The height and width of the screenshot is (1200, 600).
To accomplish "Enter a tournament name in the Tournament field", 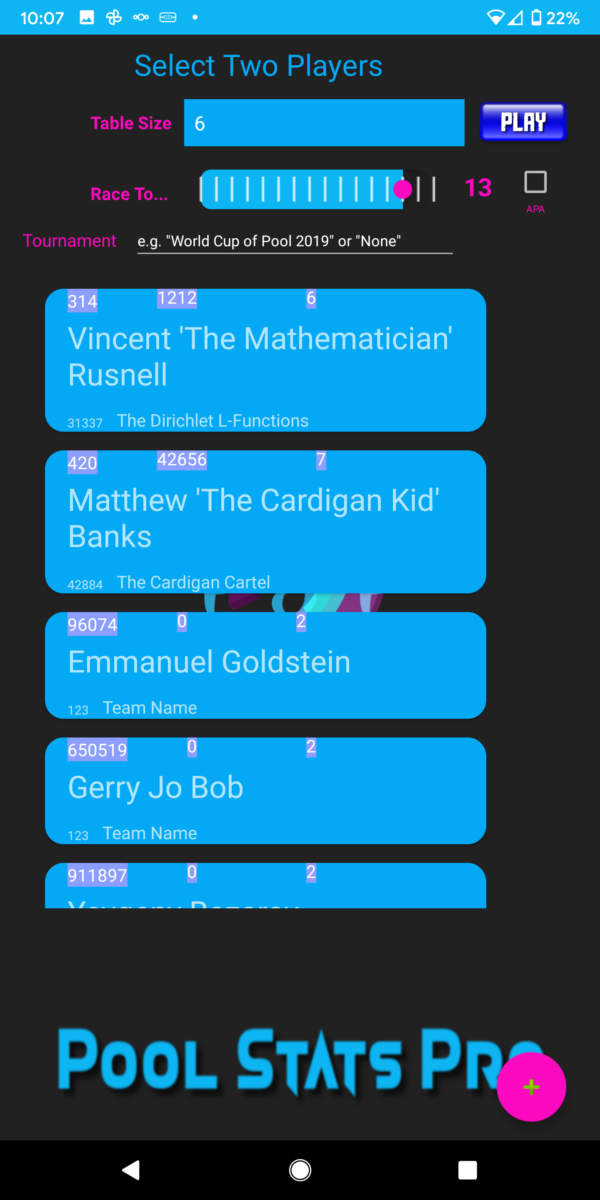I will (294, 242).
